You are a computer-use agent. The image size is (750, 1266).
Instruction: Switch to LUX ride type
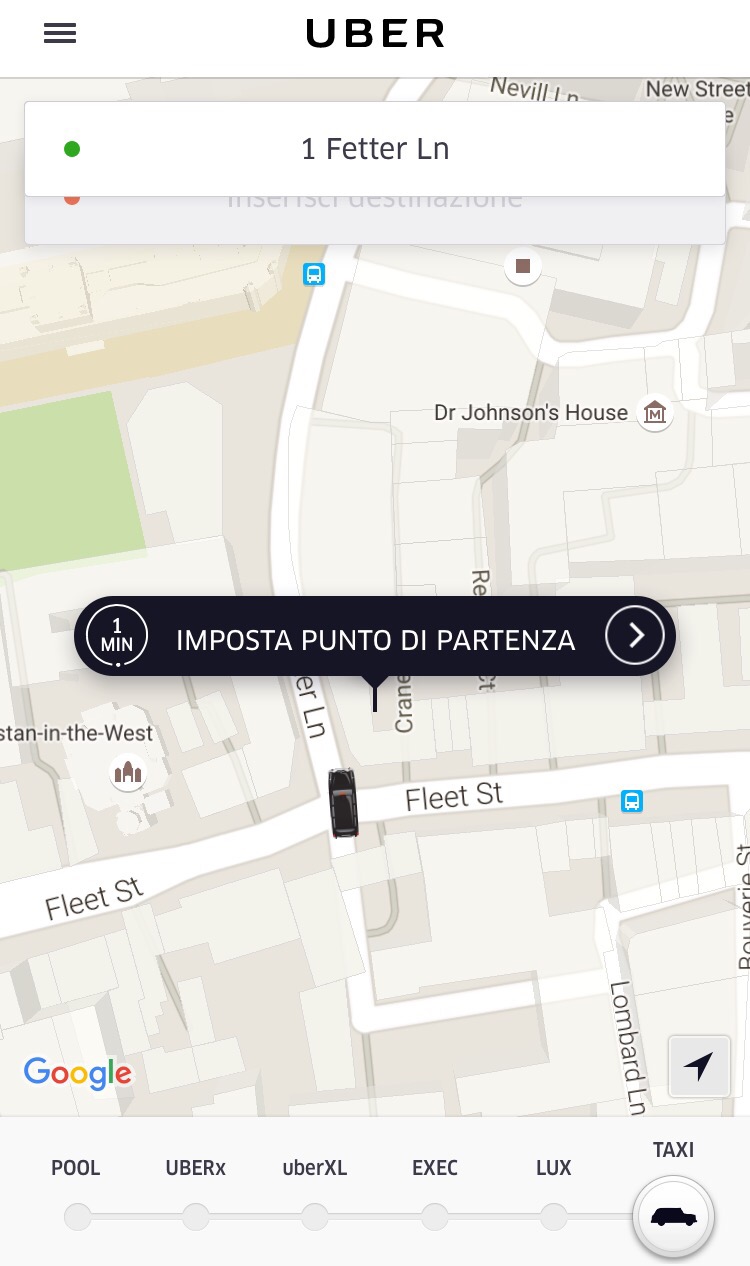pyautogui.click(x=553, y=1216)
